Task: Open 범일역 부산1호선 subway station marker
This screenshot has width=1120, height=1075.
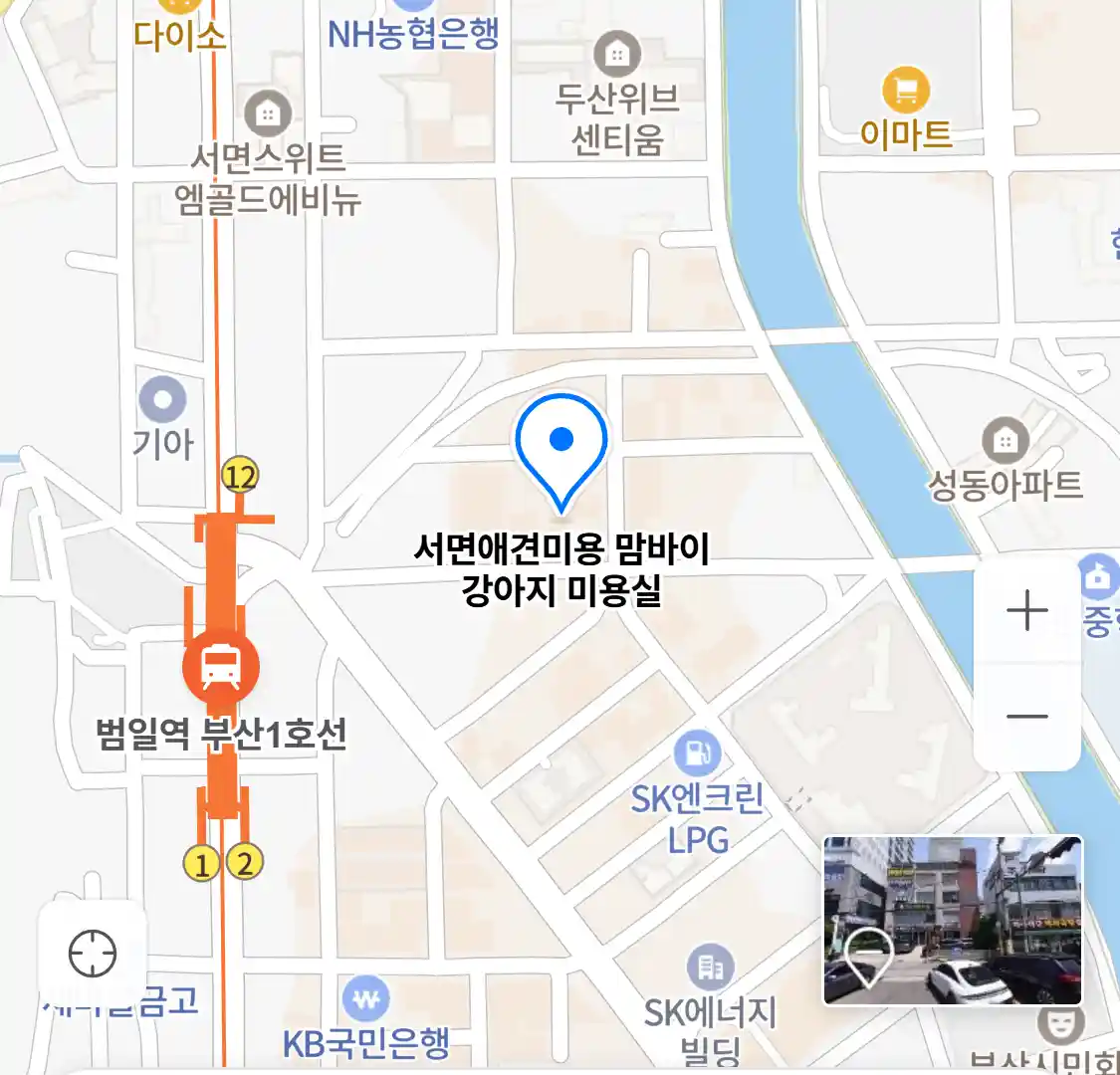Action: pyautogui.click(x=220, y=667)
